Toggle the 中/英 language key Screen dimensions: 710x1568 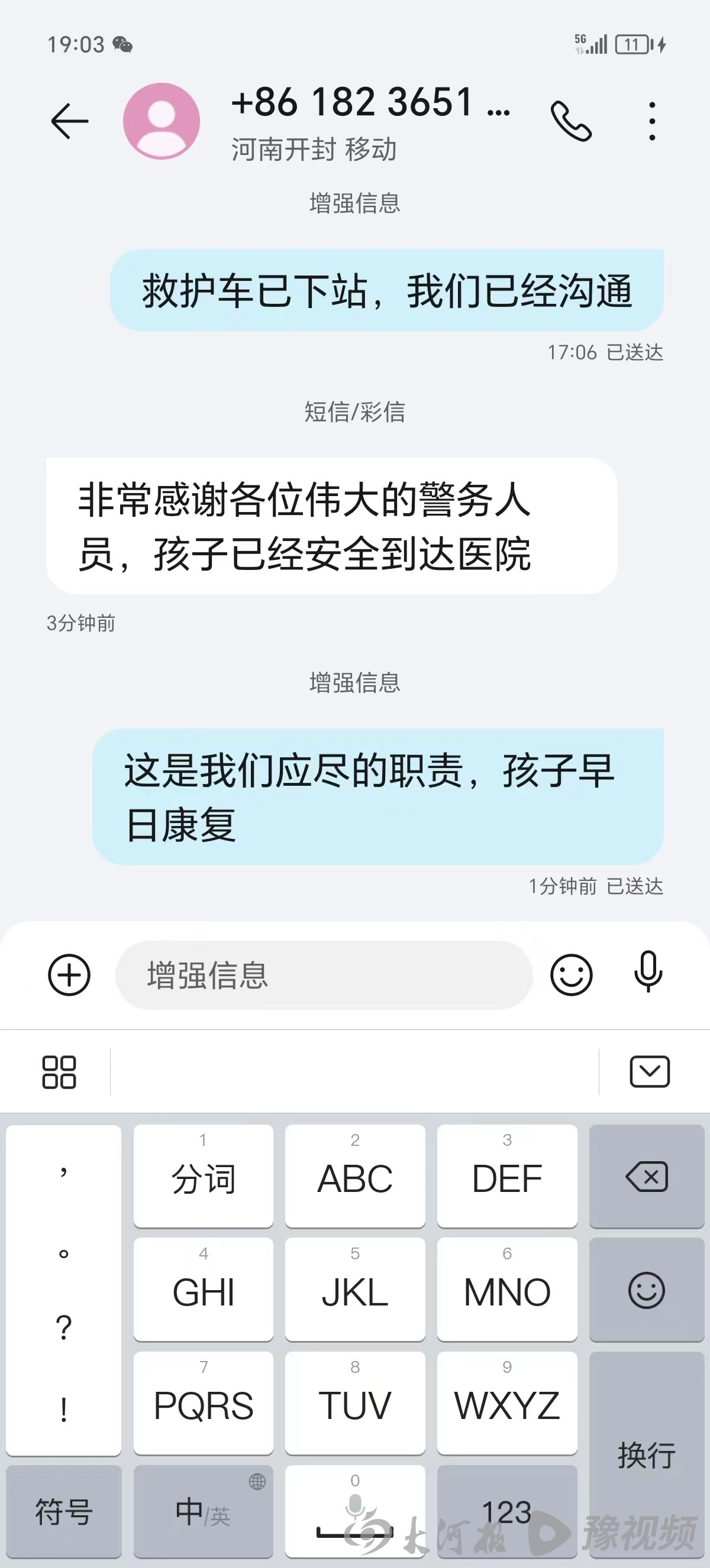click(x=203, y=1512)
